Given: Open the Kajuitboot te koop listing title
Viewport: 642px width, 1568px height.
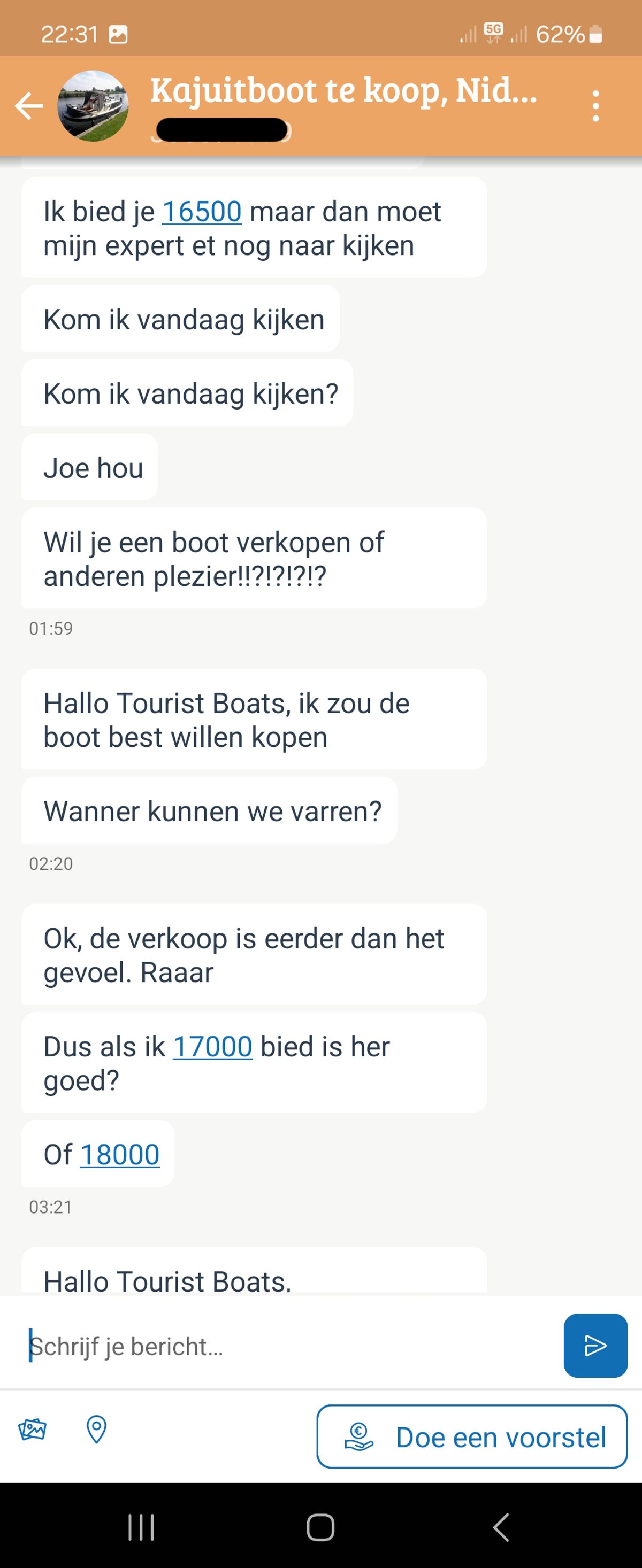Looking at the screenshot, I should pos(343,90).
